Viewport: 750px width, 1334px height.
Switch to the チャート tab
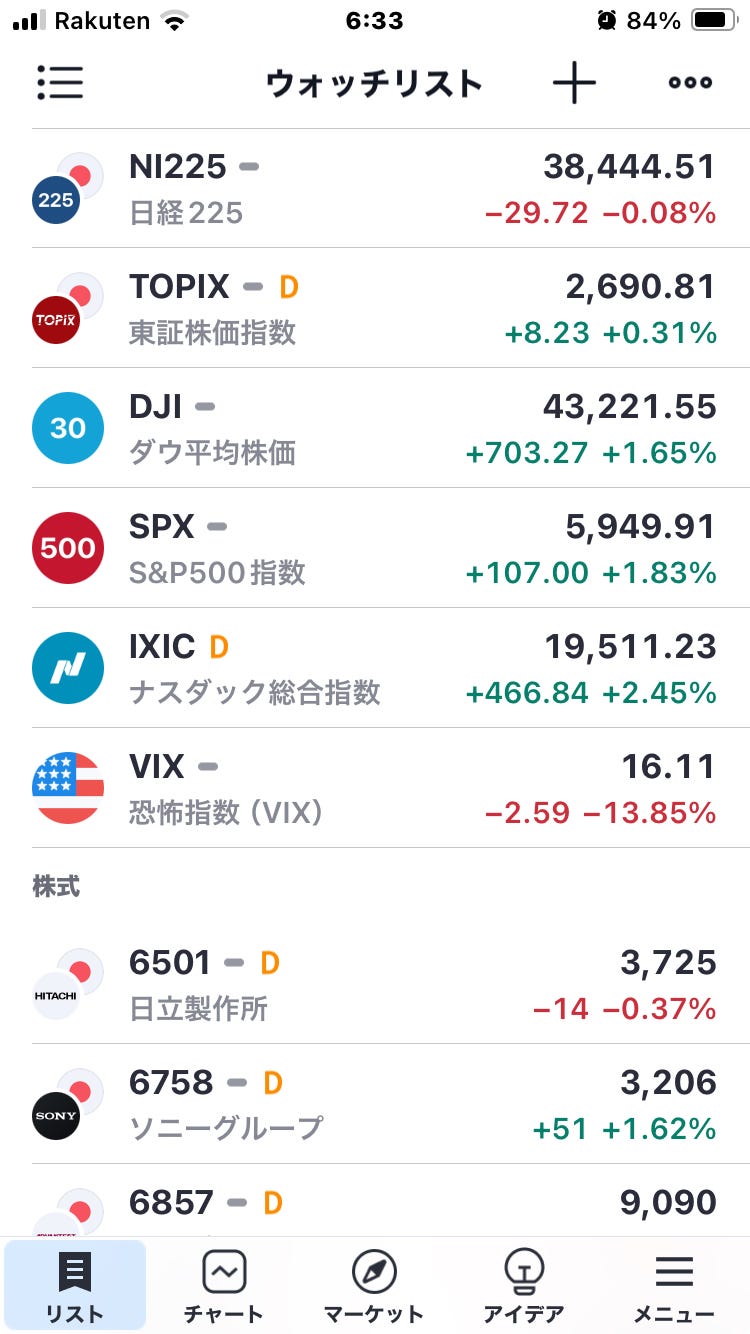pos(224,1286)
